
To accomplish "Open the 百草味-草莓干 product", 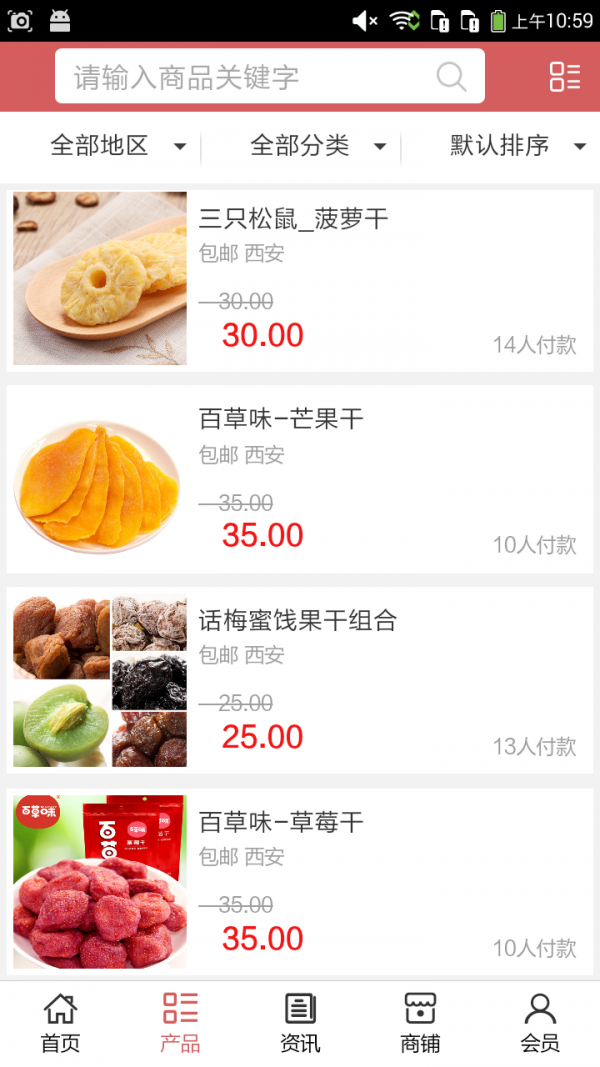I will [300, 882].
